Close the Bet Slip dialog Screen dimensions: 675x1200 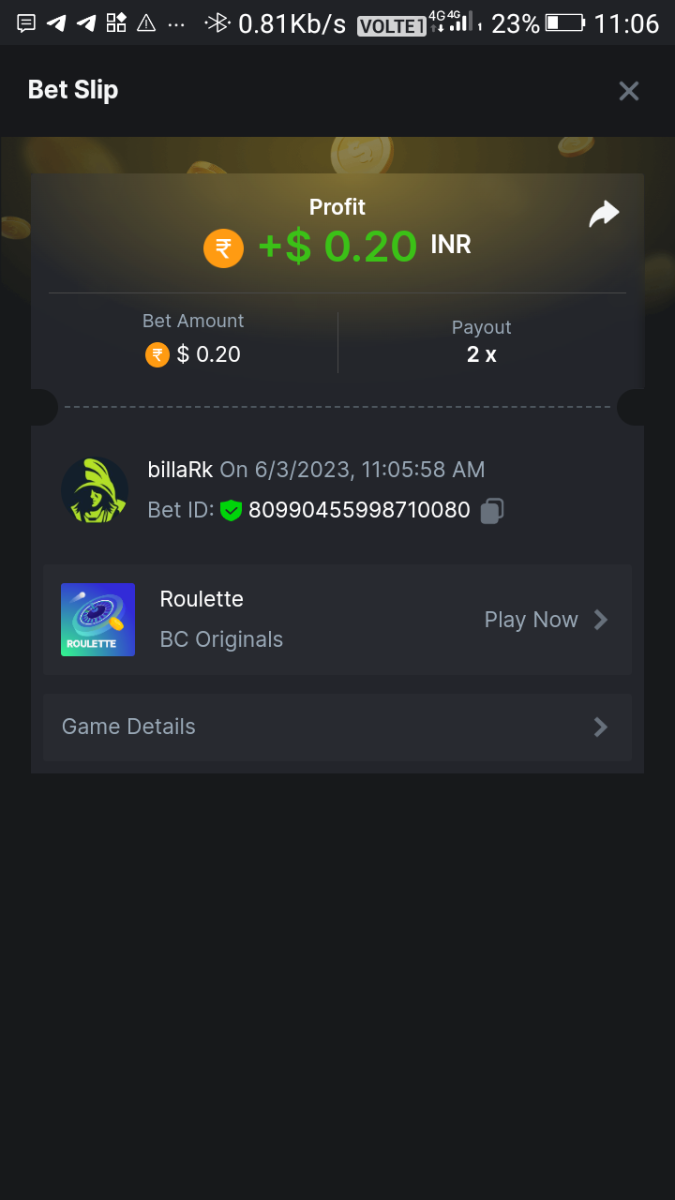tap(628, 91)
